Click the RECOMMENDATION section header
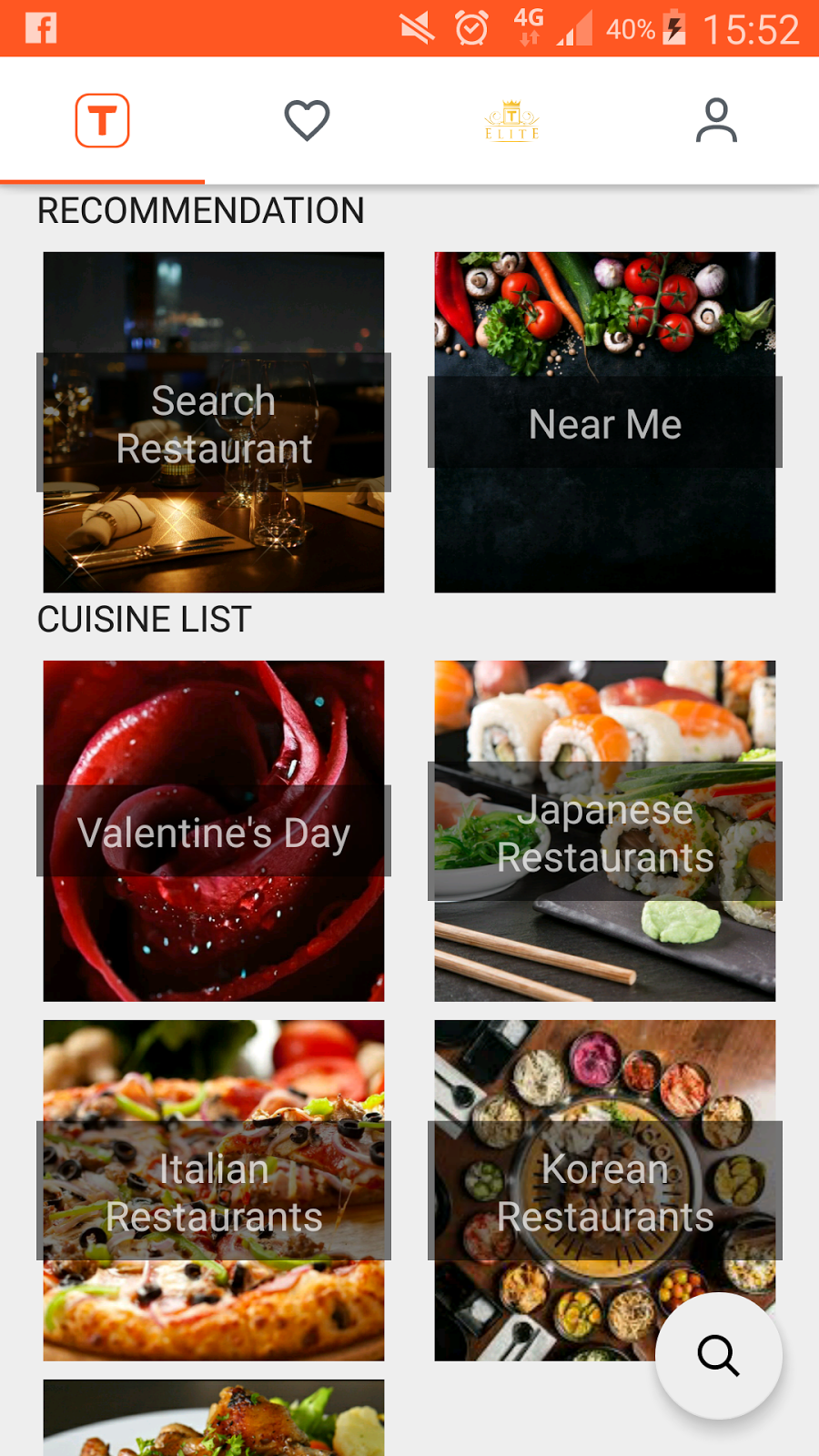 tap(199, 210)
